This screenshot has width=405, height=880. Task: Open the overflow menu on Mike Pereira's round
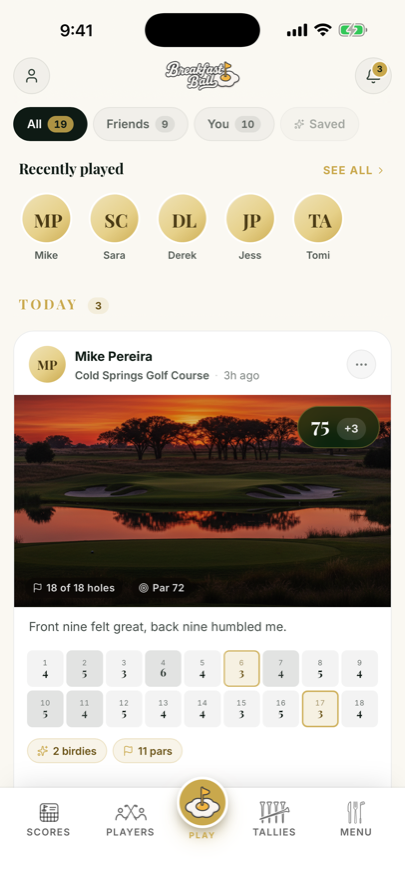(x=361, y=365)
